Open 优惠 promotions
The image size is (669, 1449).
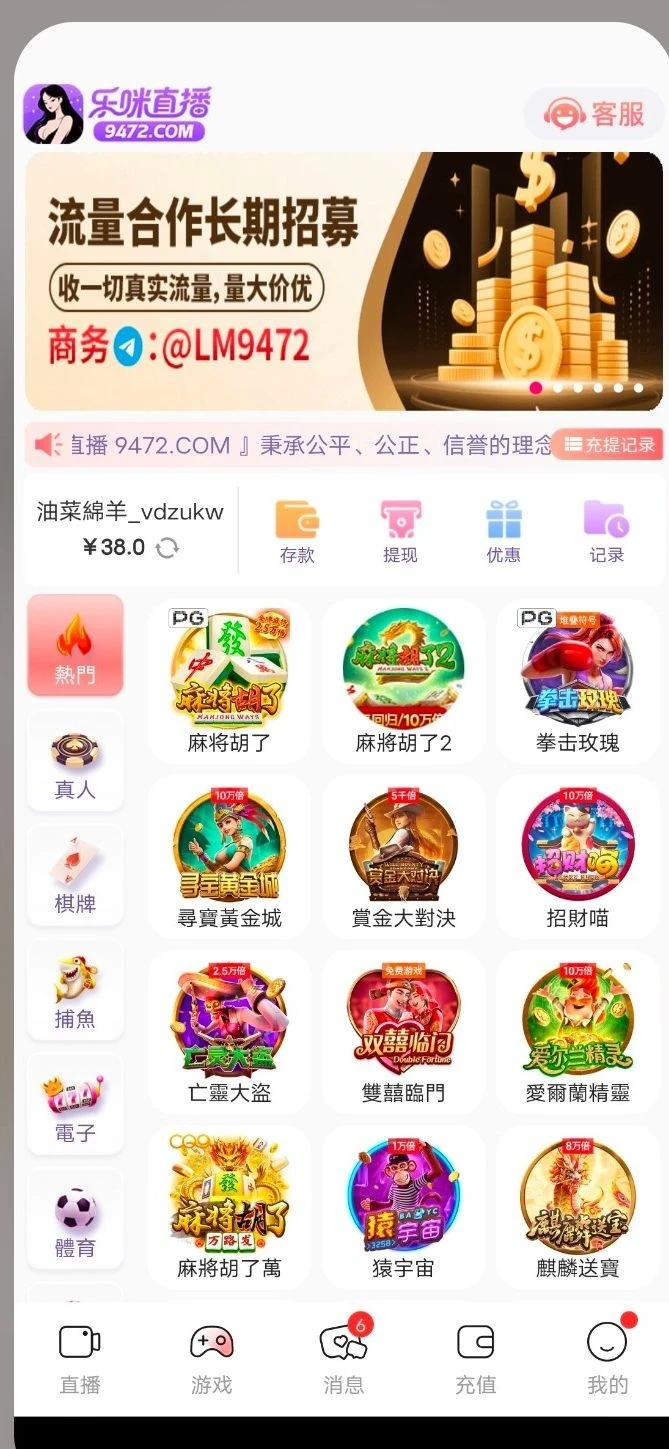(504, 531)
